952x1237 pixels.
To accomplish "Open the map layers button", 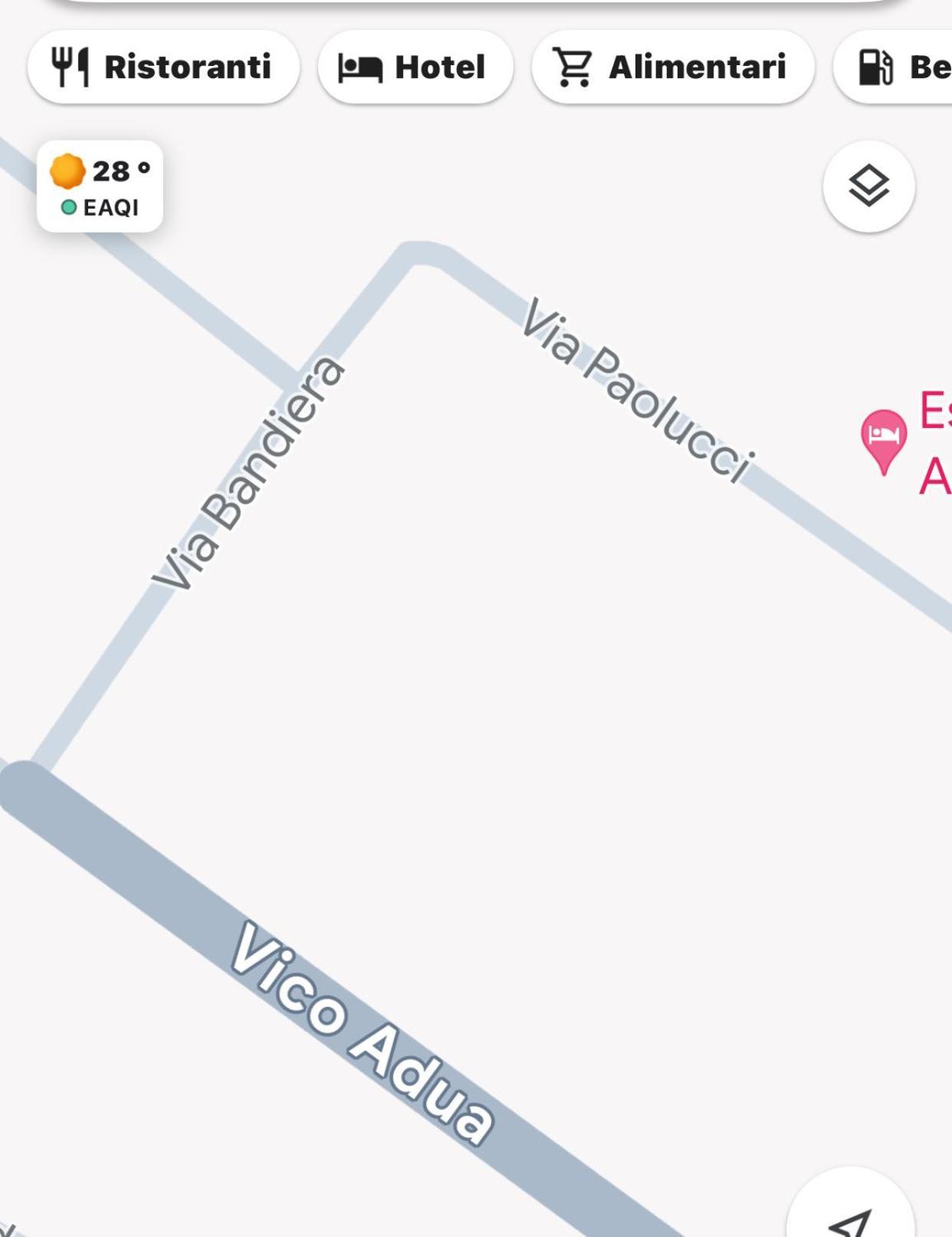I will pos(868,186).
